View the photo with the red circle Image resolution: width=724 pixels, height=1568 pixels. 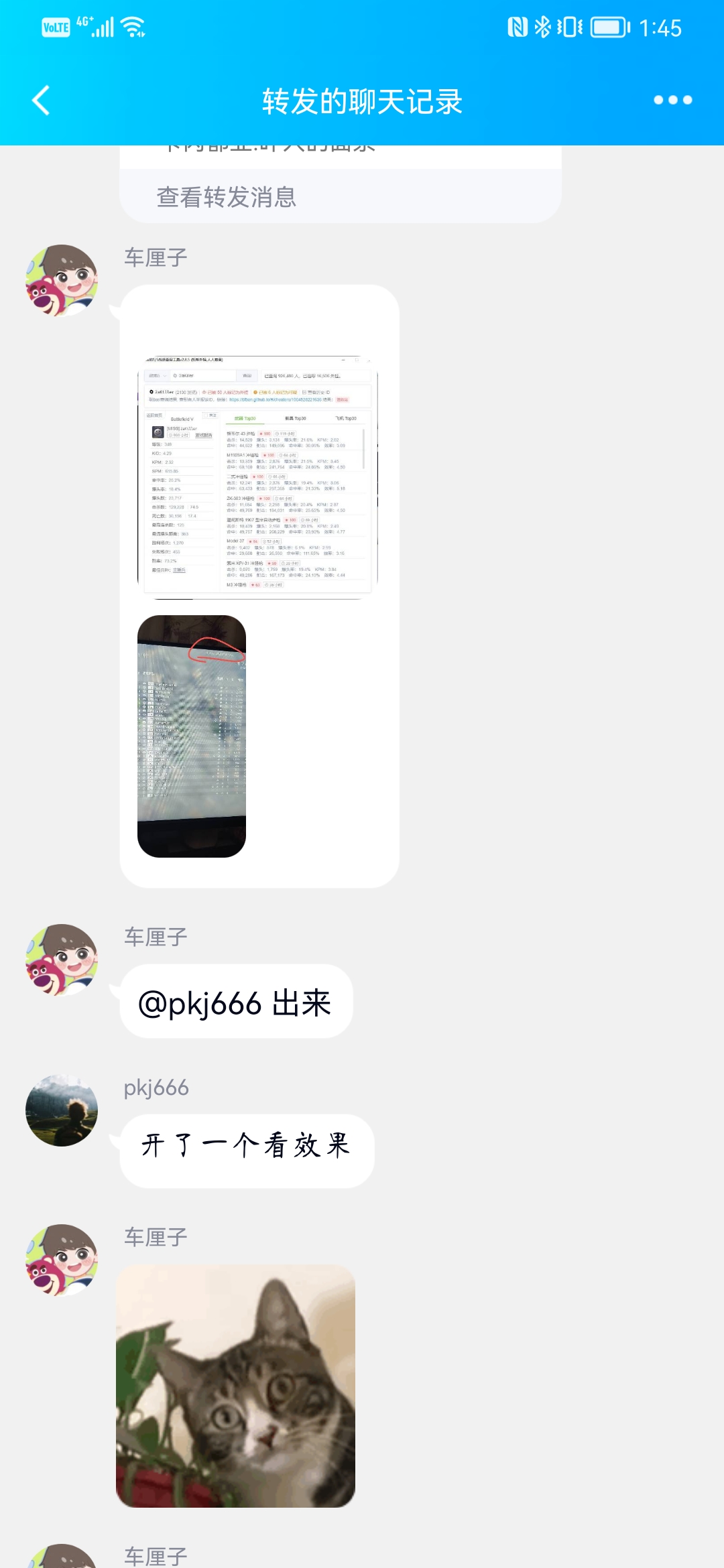(192, 736)
